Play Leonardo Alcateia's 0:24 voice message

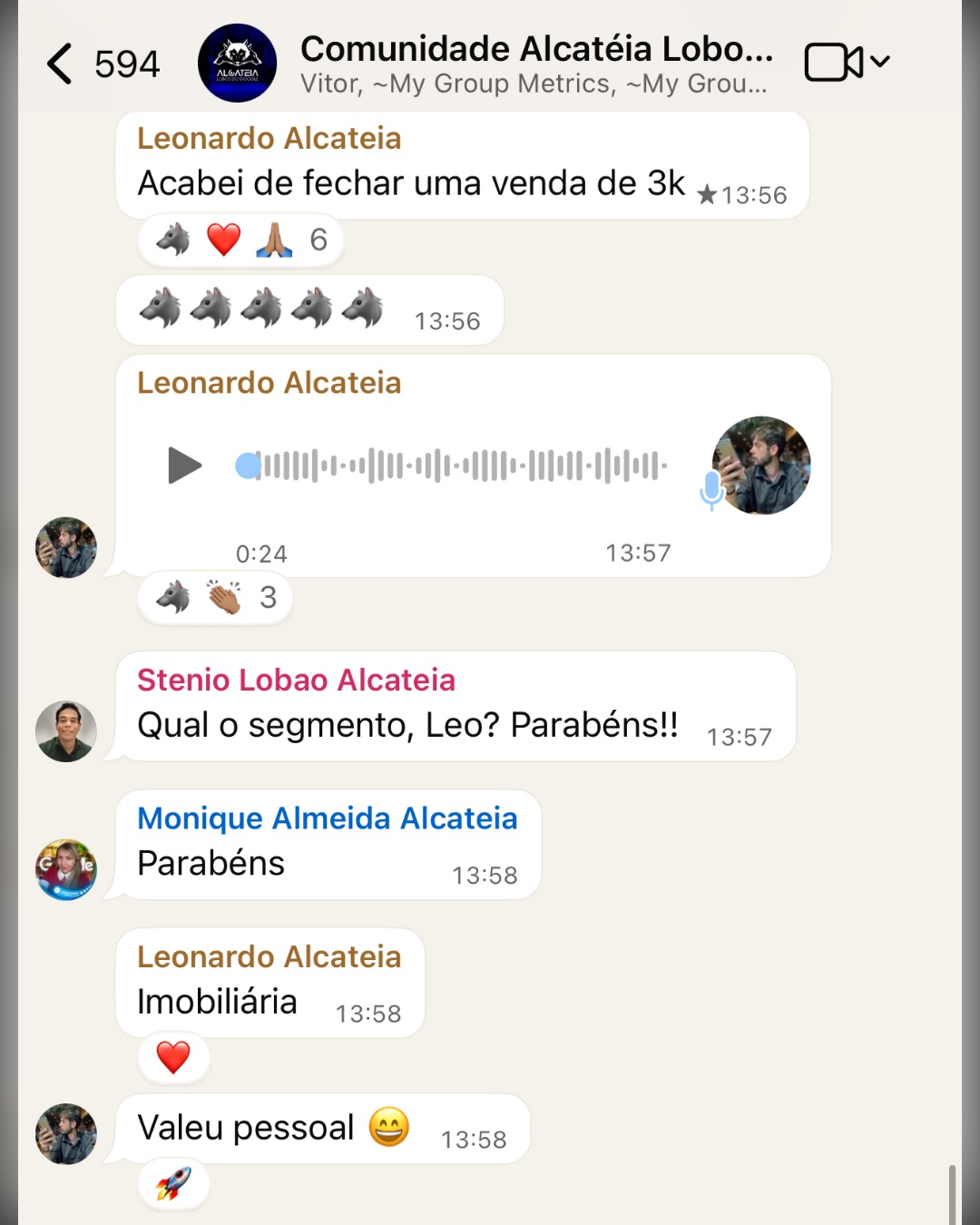(185, 465)
